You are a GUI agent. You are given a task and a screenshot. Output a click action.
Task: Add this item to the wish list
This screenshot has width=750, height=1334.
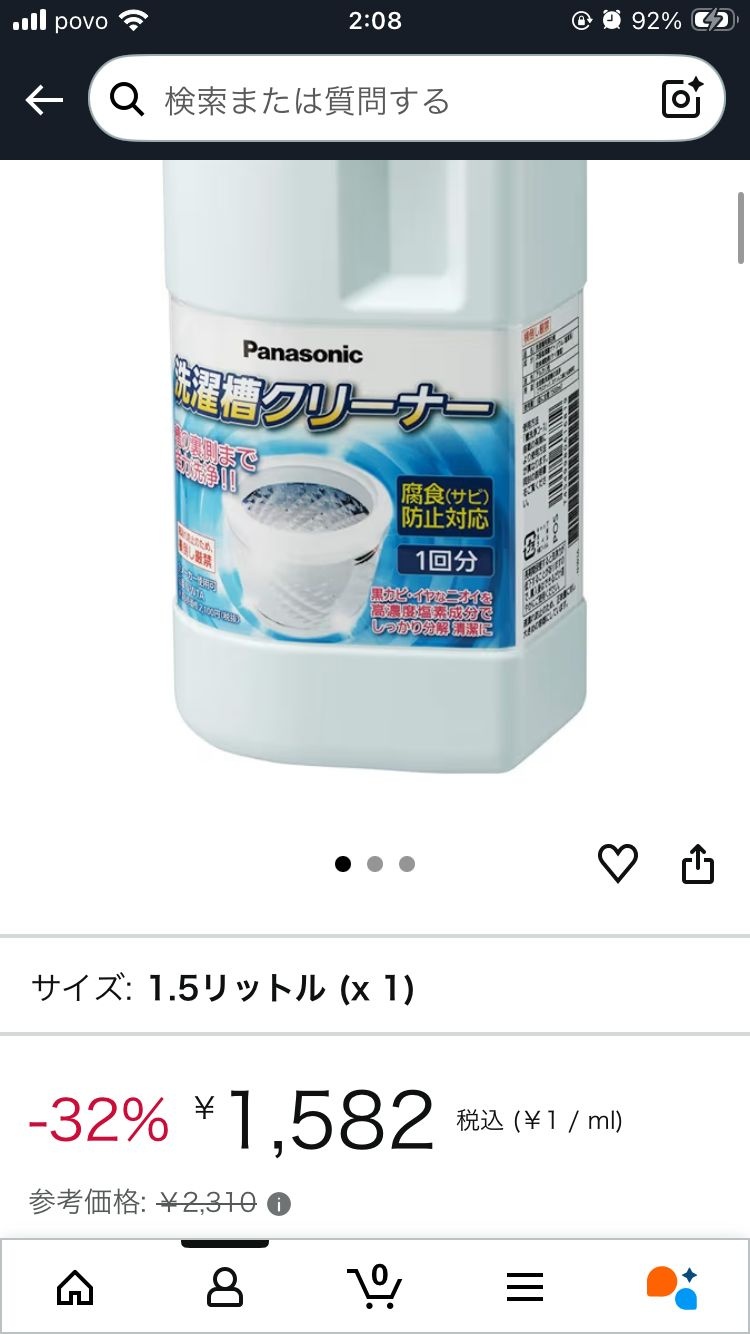point(617,863)
